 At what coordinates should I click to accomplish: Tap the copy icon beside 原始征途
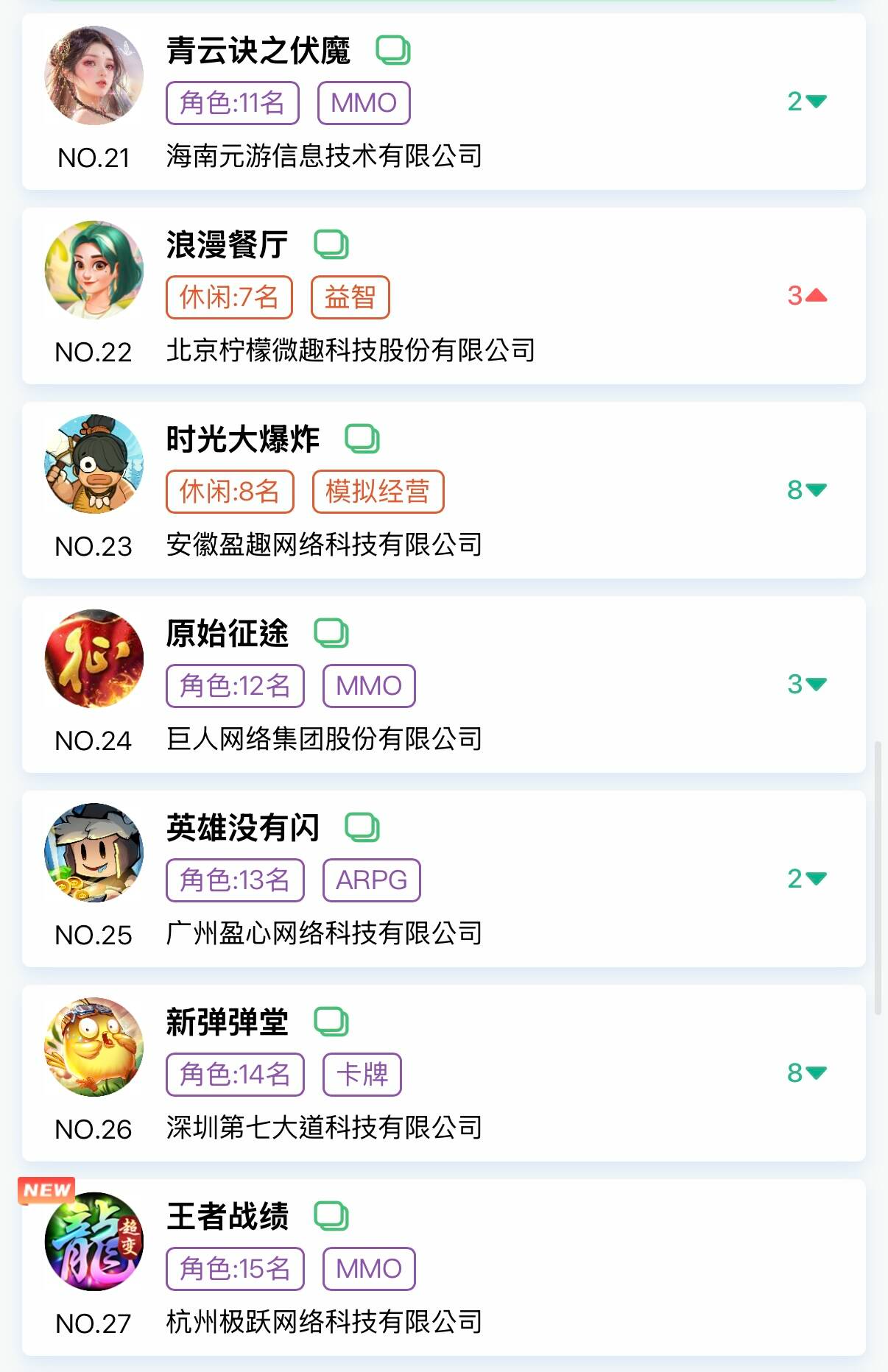click(331, 633)
